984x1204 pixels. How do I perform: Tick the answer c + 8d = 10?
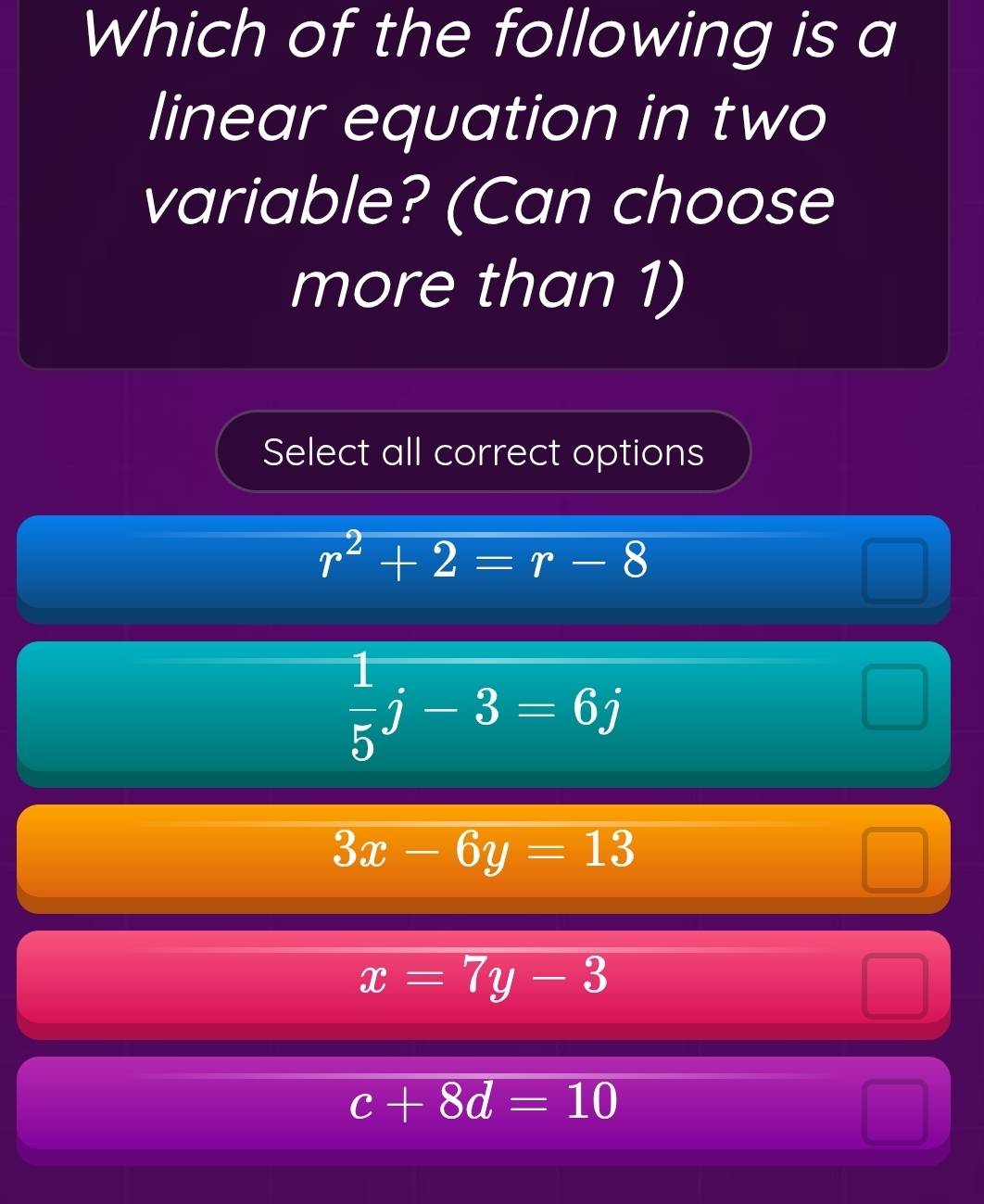[894, 1111]
